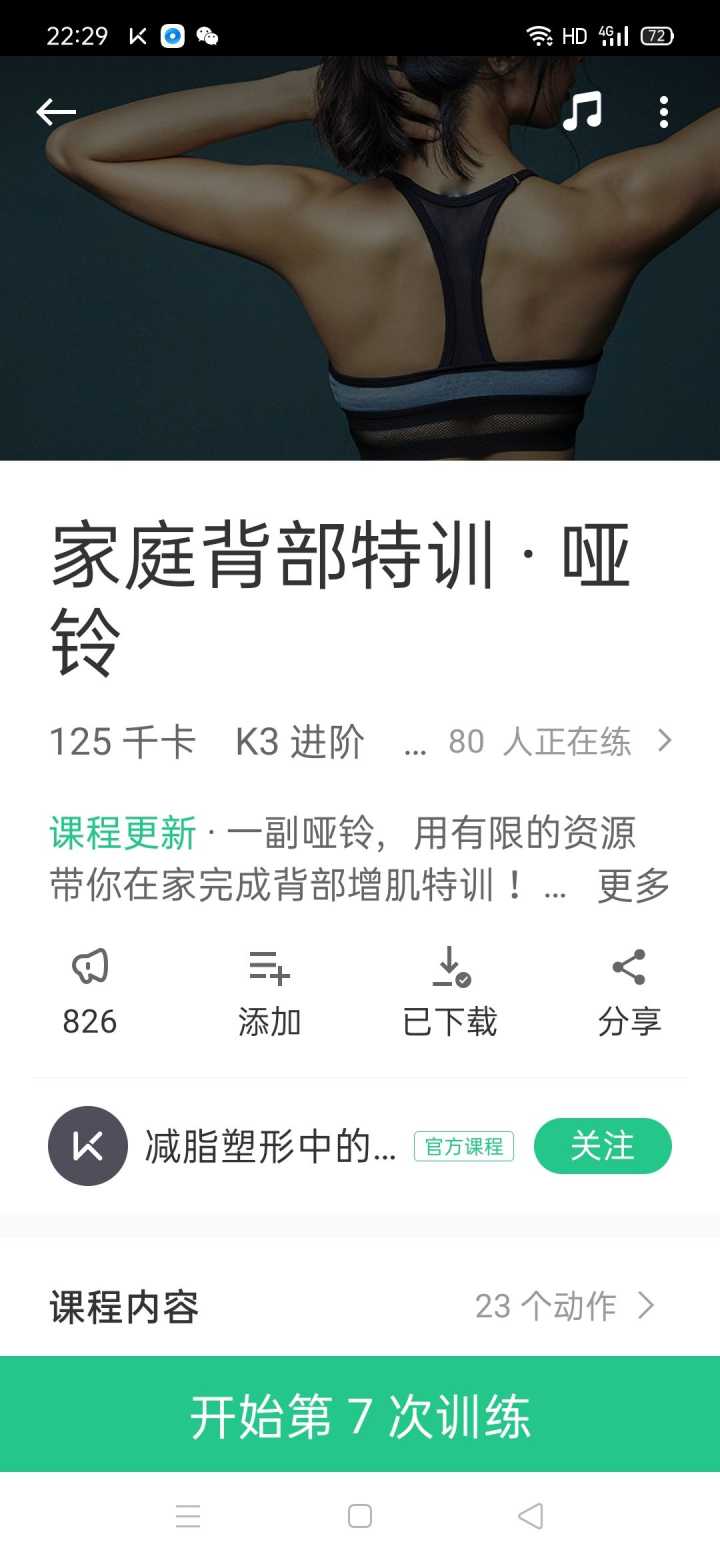Like the course via the heart icon
This screenshot has width=720, height=1560.
89,966
